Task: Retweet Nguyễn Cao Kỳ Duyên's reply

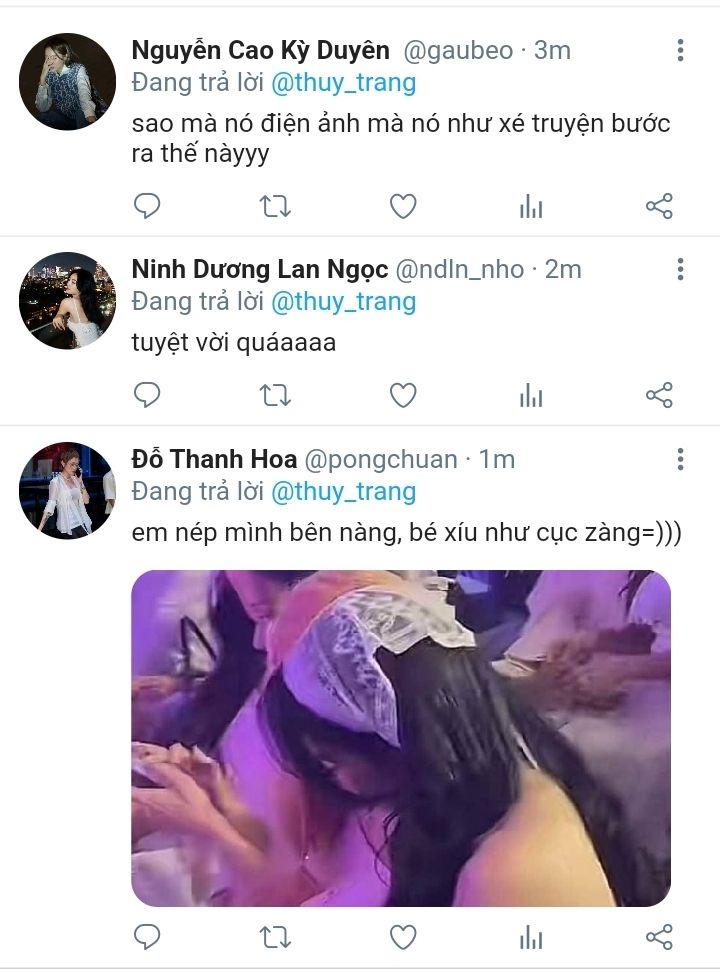Action: (x=275, y=206)
